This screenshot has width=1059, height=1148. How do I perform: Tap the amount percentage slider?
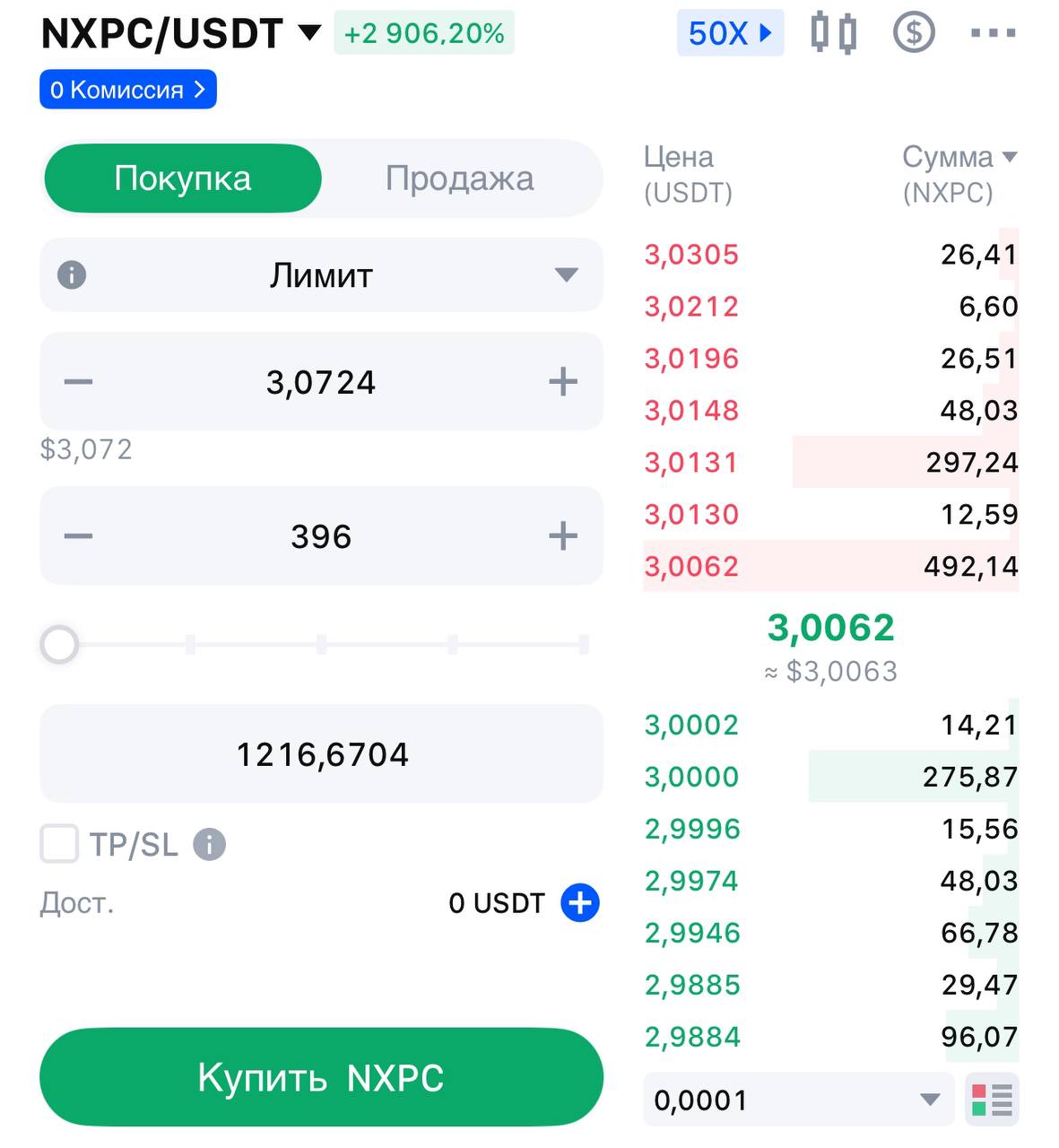[x=321, y=644]
